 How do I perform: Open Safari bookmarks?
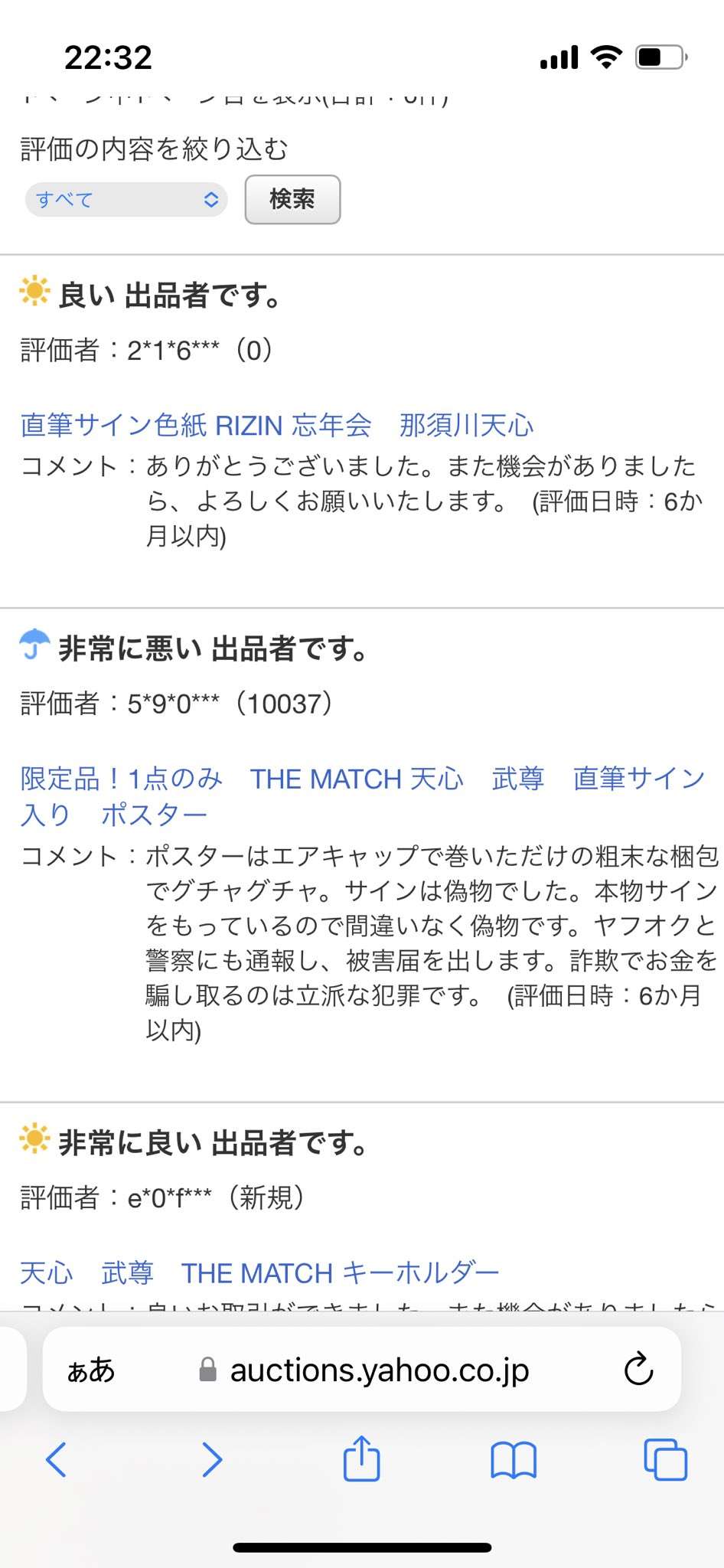pyautogui.click(x=513, y=1459)
